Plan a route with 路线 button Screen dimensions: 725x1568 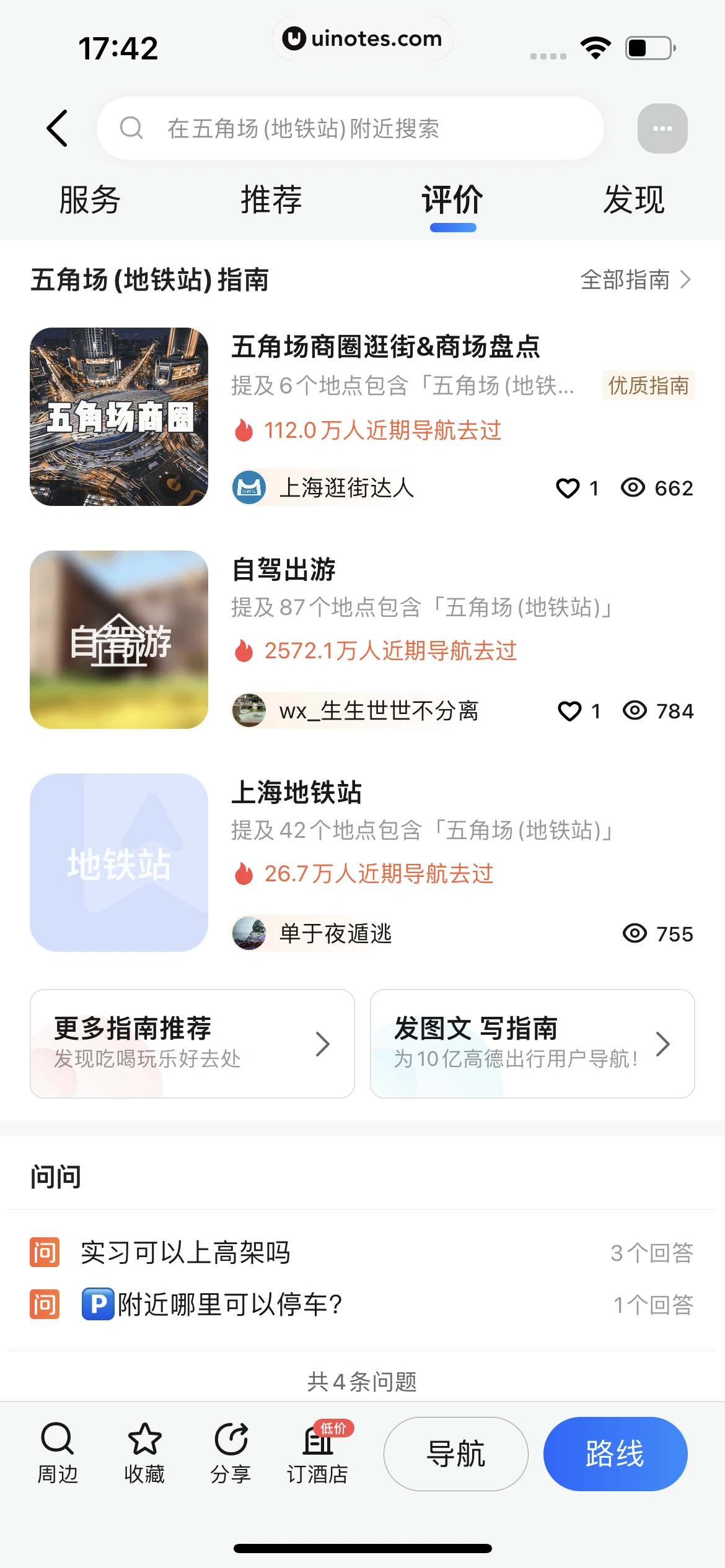tap(615, 1453)
